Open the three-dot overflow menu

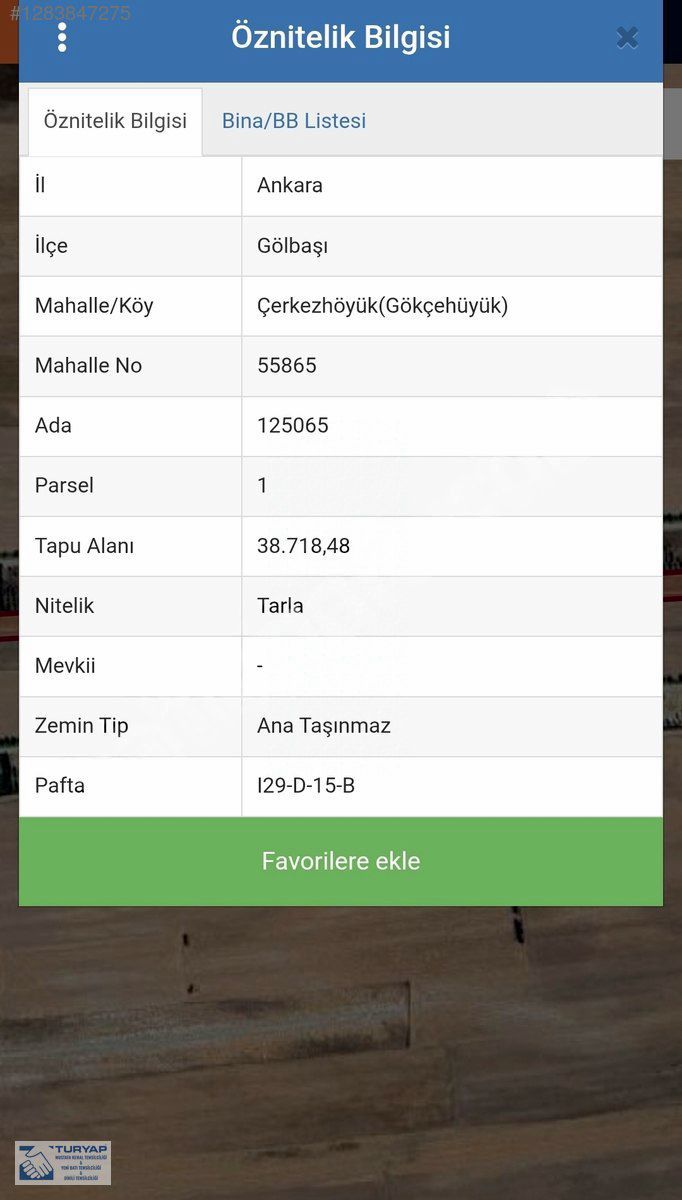pyautogui.click(x=62, y=38)
